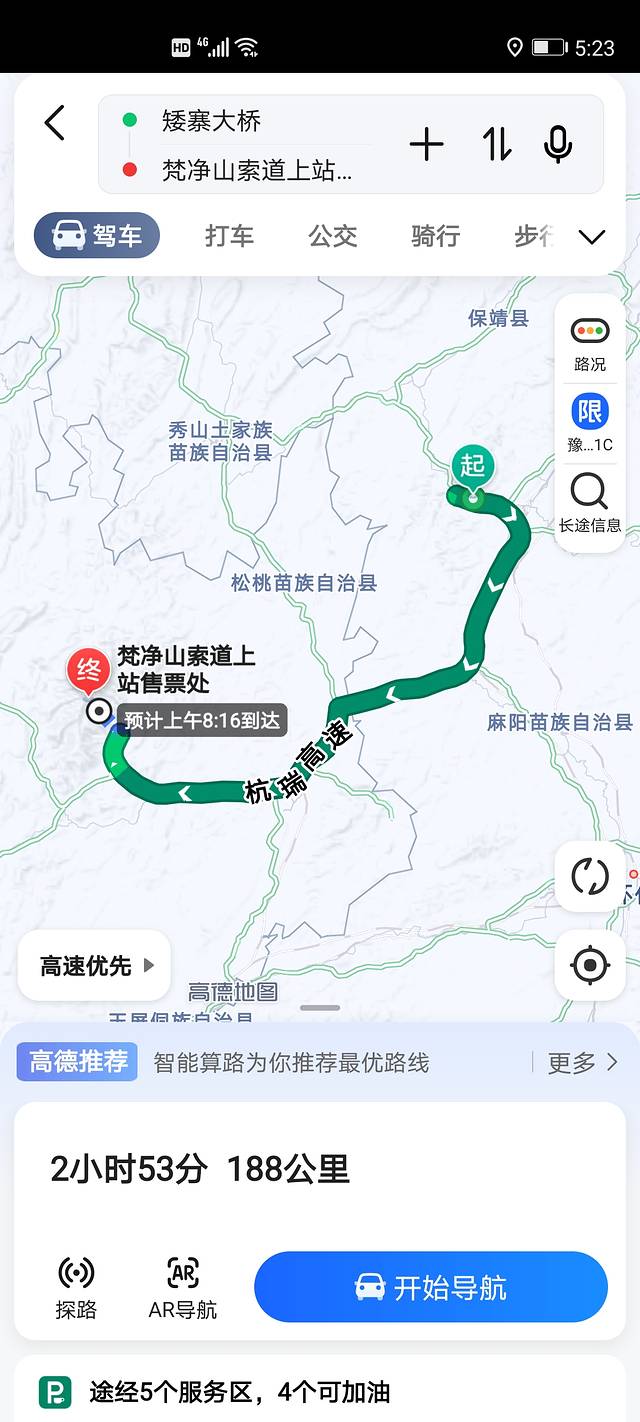The height and width of the screenshot is (1422, 640).
Task: Activate voice input microphone
Action: click(x=558, y=145)
